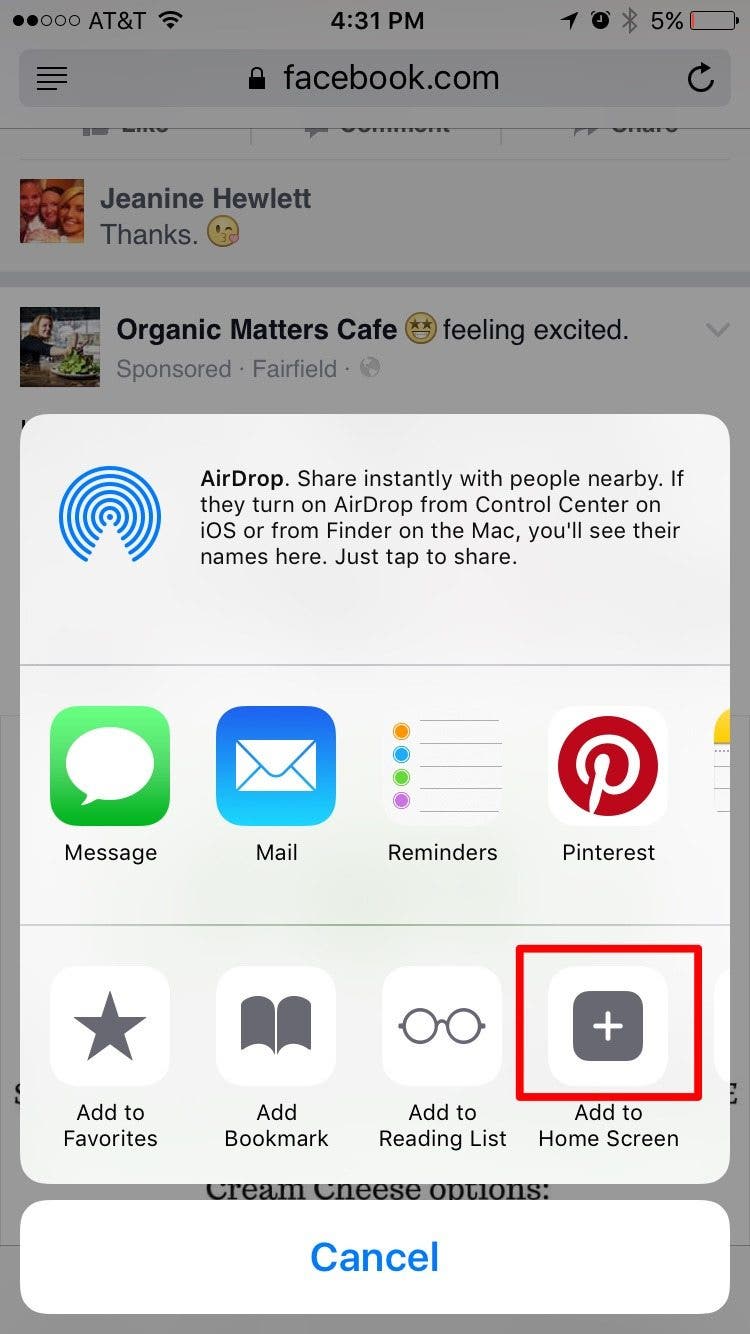Open the reader view icon
The width and height of the screenshot is (750, 1334).
(52, 78)
